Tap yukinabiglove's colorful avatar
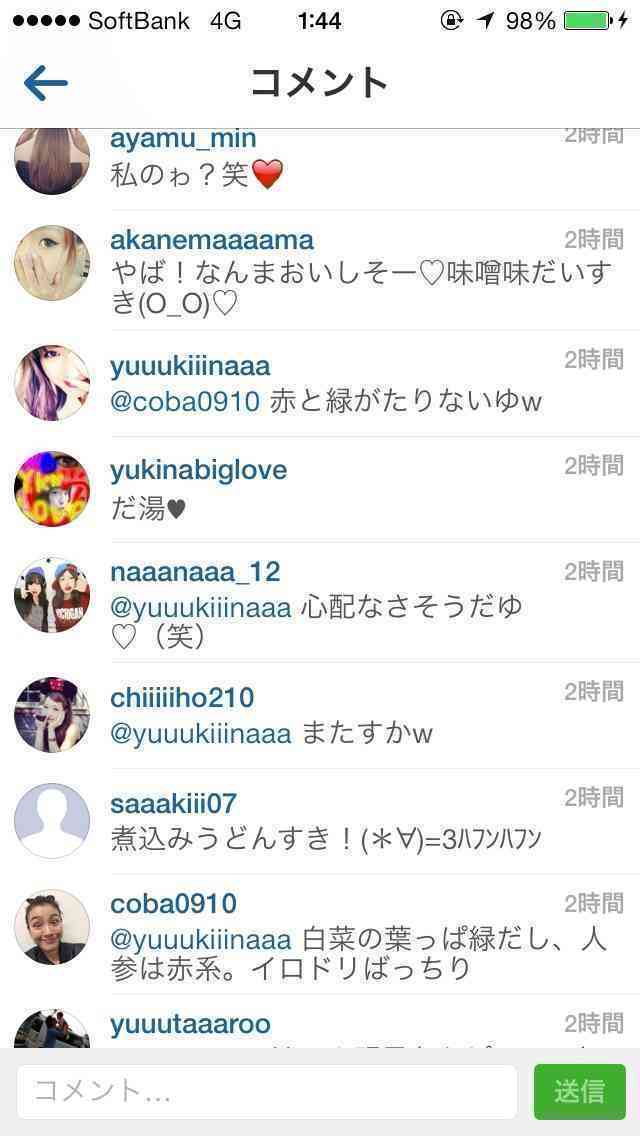This screenshot has height=1136, width=640. click(x=52, y=489)
